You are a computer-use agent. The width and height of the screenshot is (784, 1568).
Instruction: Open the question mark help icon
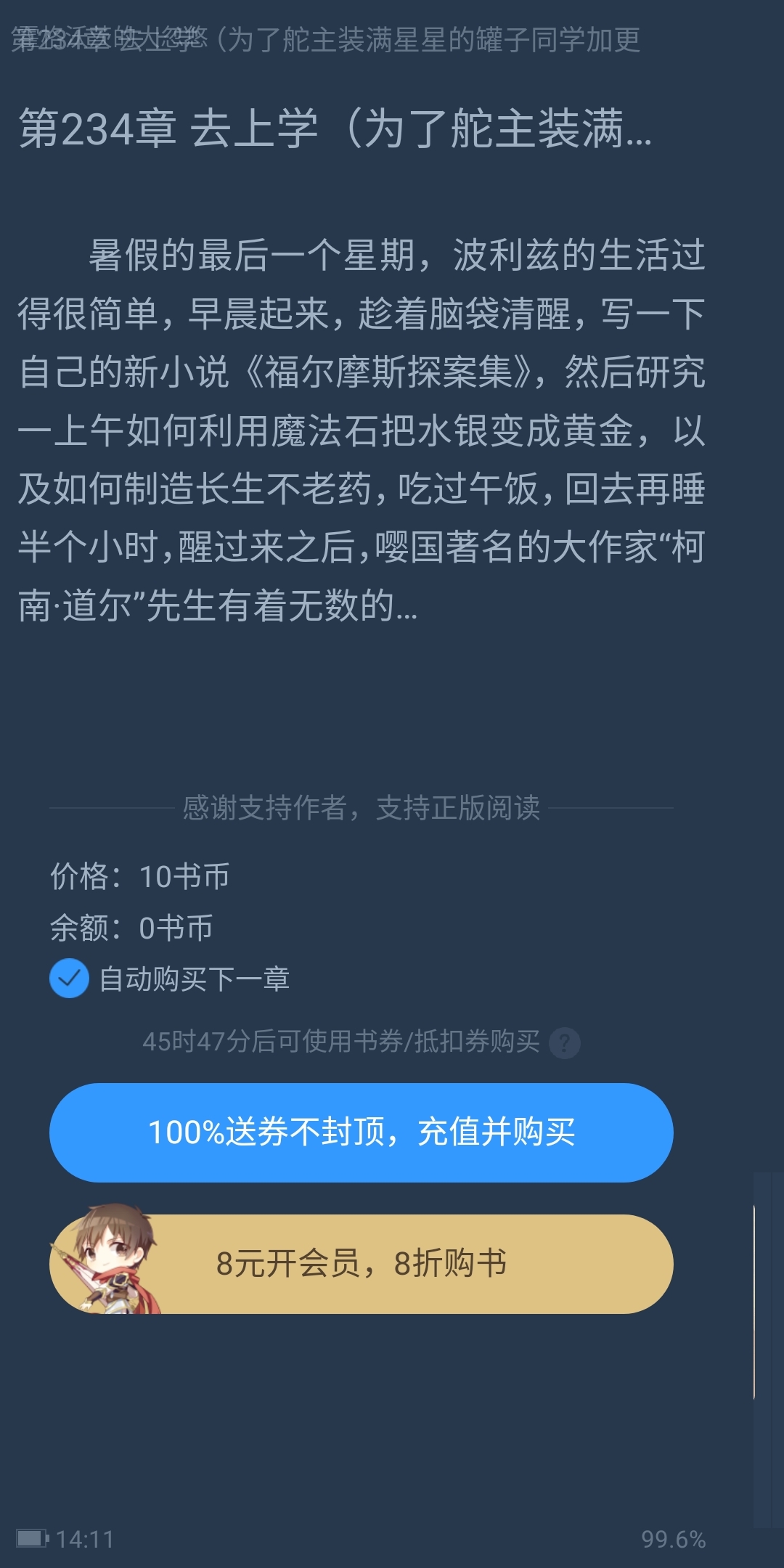[564, 1043]
